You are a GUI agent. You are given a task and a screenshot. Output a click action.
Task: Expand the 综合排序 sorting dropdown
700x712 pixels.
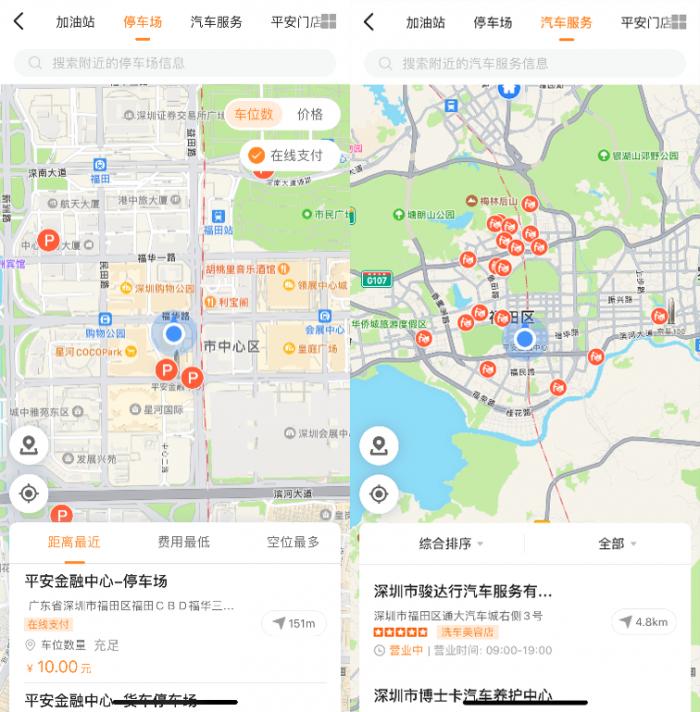point(450,544)
